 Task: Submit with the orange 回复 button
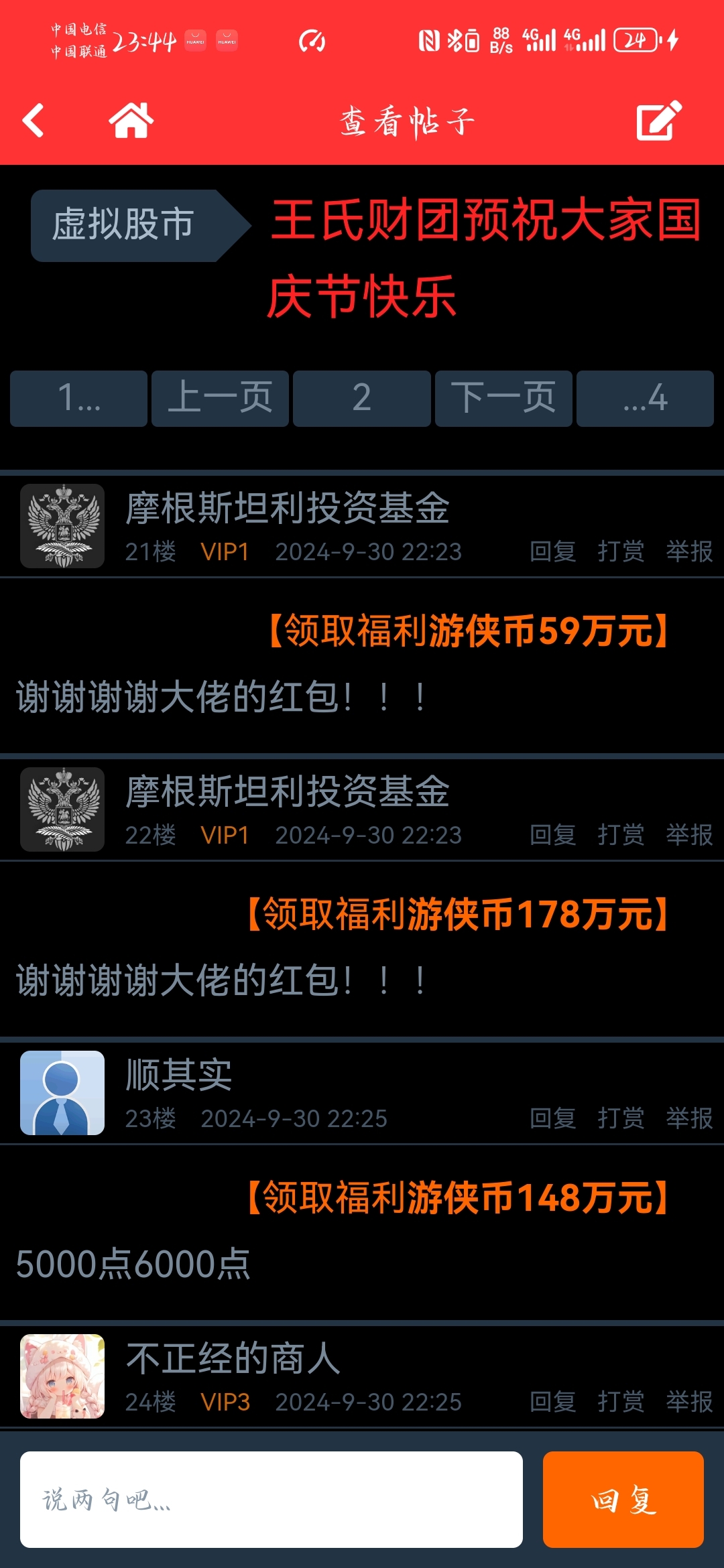click(623, 1500)
